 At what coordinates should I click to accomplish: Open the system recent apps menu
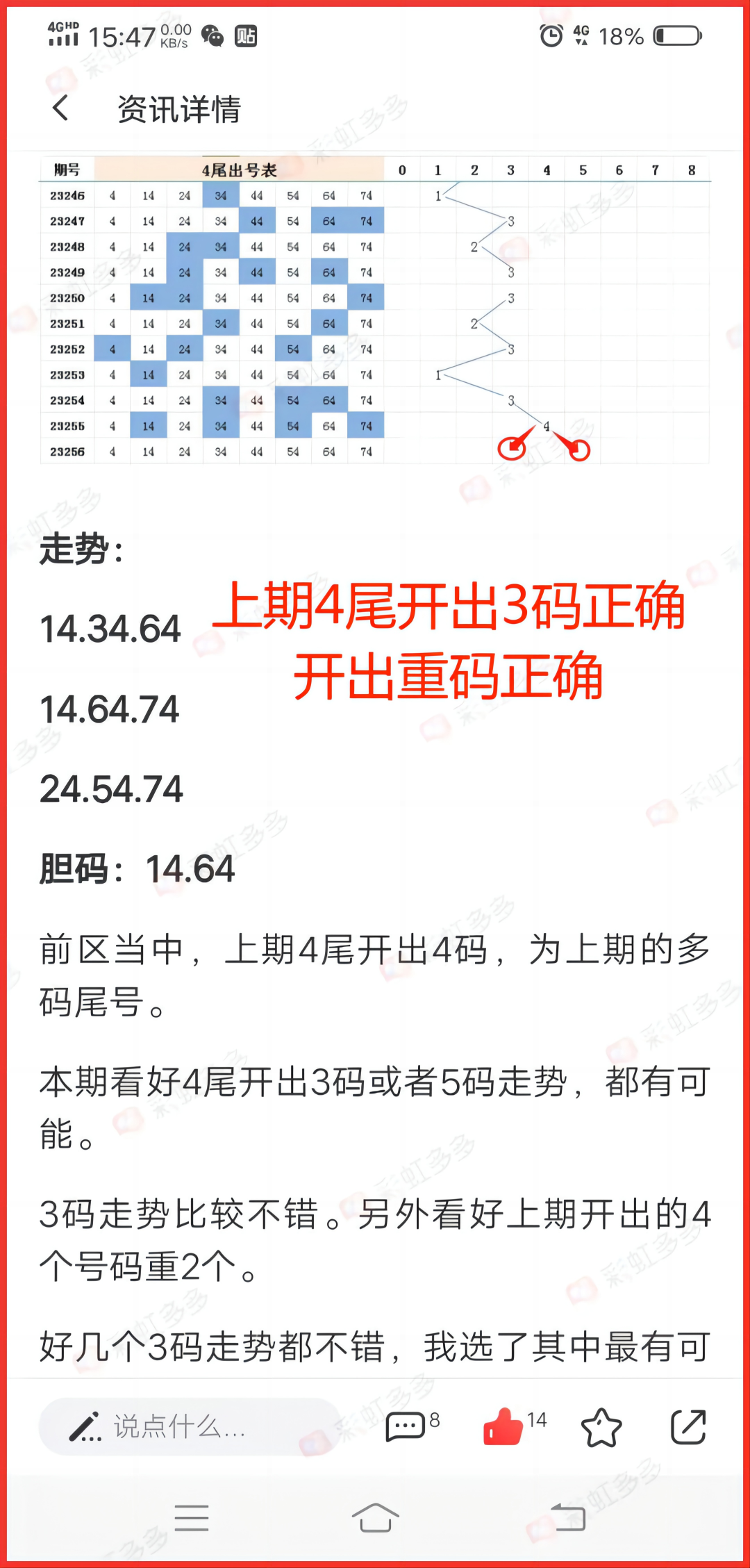pyautogui.click(x=192, y=1517)
